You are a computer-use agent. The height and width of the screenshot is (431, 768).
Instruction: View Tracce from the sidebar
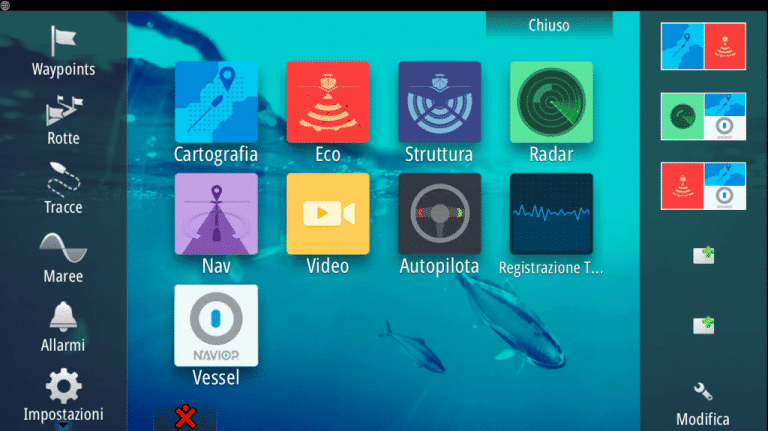(x=63, y=188)
